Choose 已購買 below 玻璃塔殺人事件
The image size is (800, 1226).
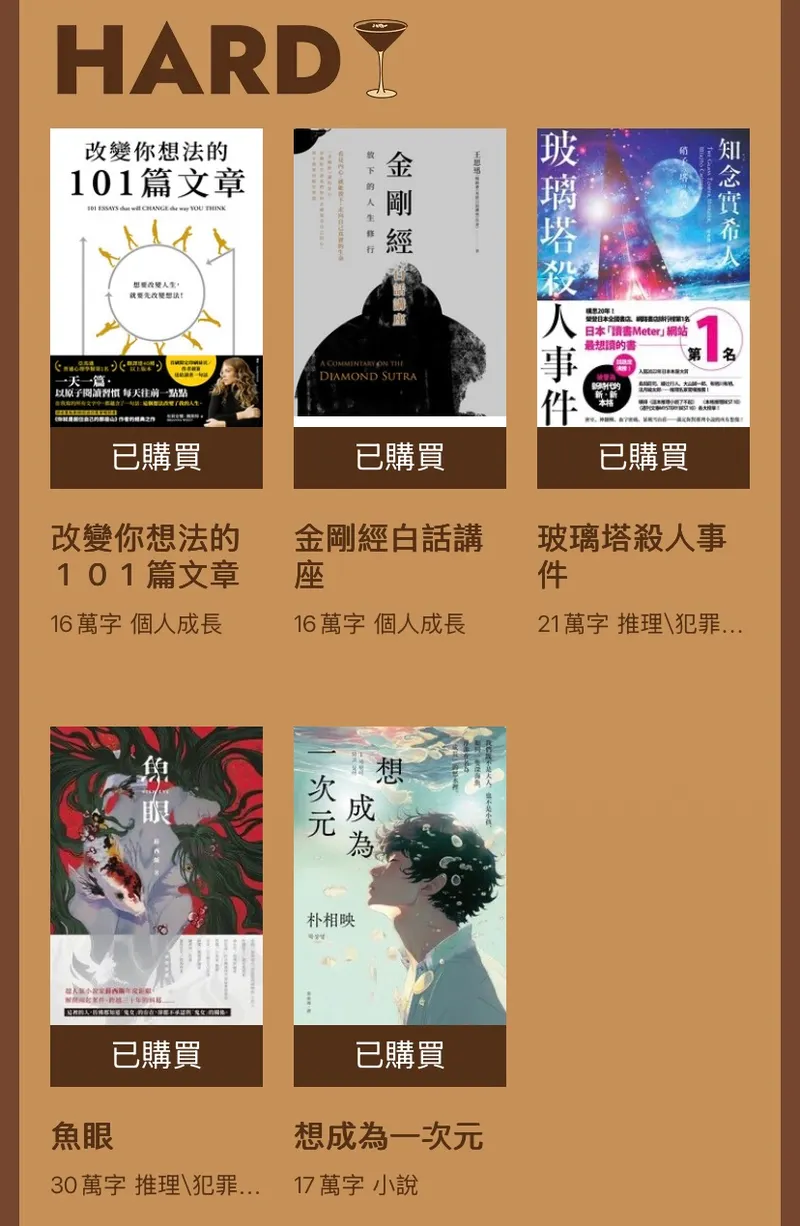(x=643, y=458)
